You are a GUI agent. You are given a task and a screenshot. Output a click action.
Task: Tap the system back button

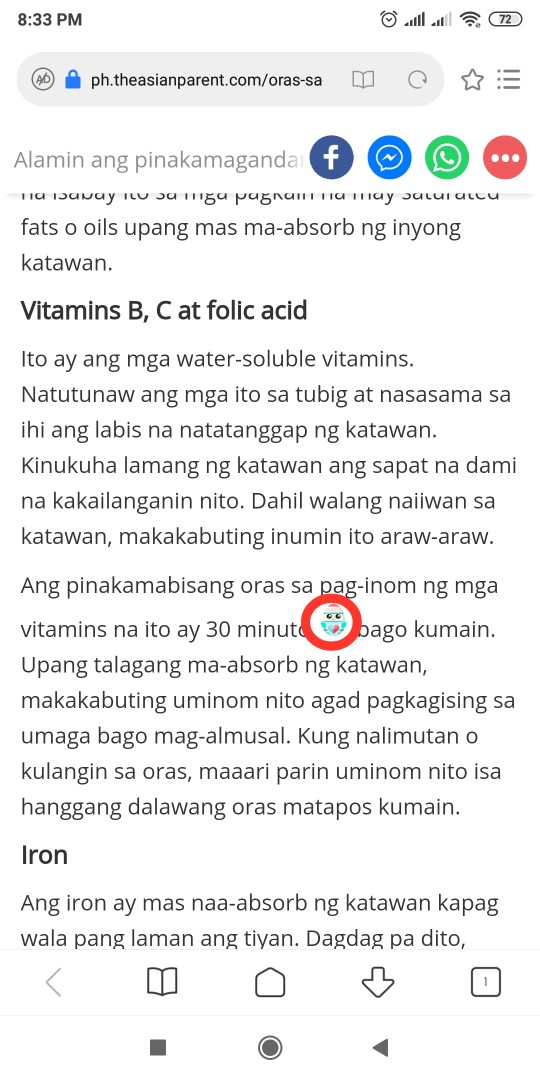point(380,1048)
